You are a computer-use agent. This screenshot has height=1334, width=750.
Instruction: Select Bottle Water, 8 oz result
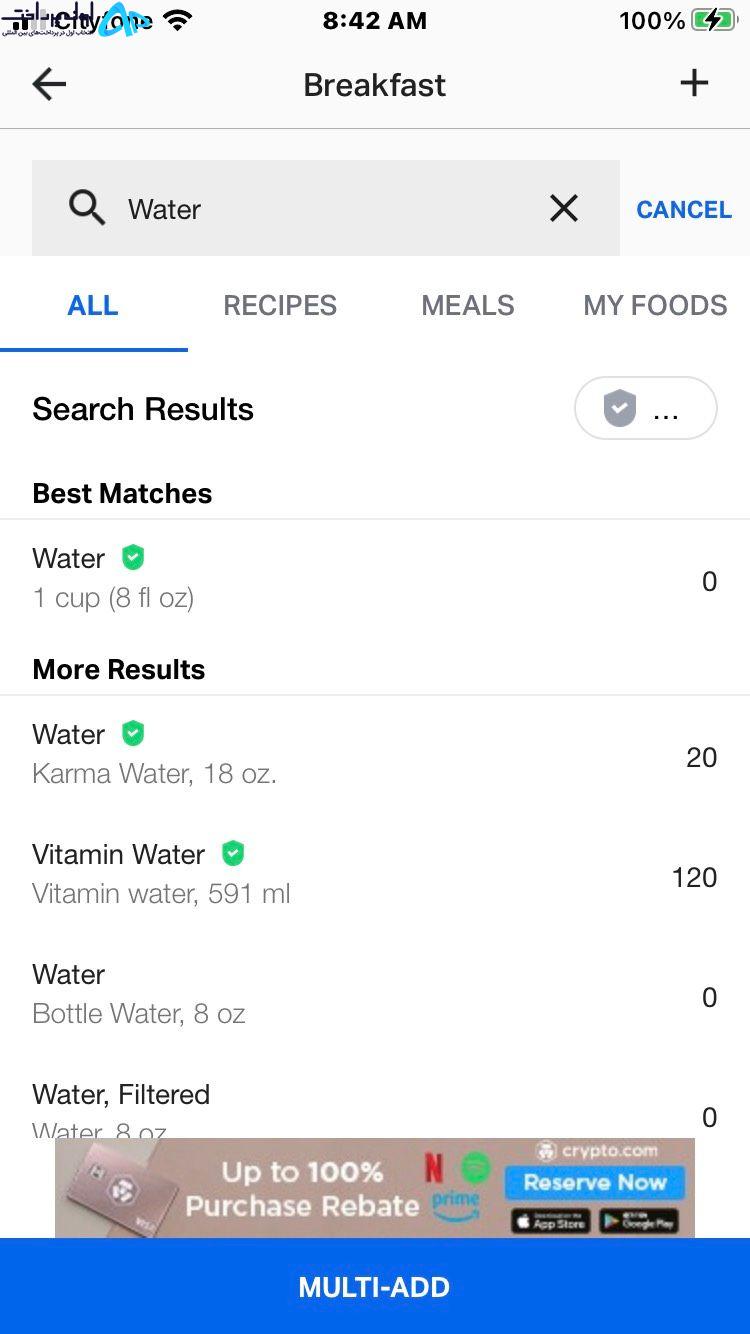pyautogui.click(x=375, y=994)
